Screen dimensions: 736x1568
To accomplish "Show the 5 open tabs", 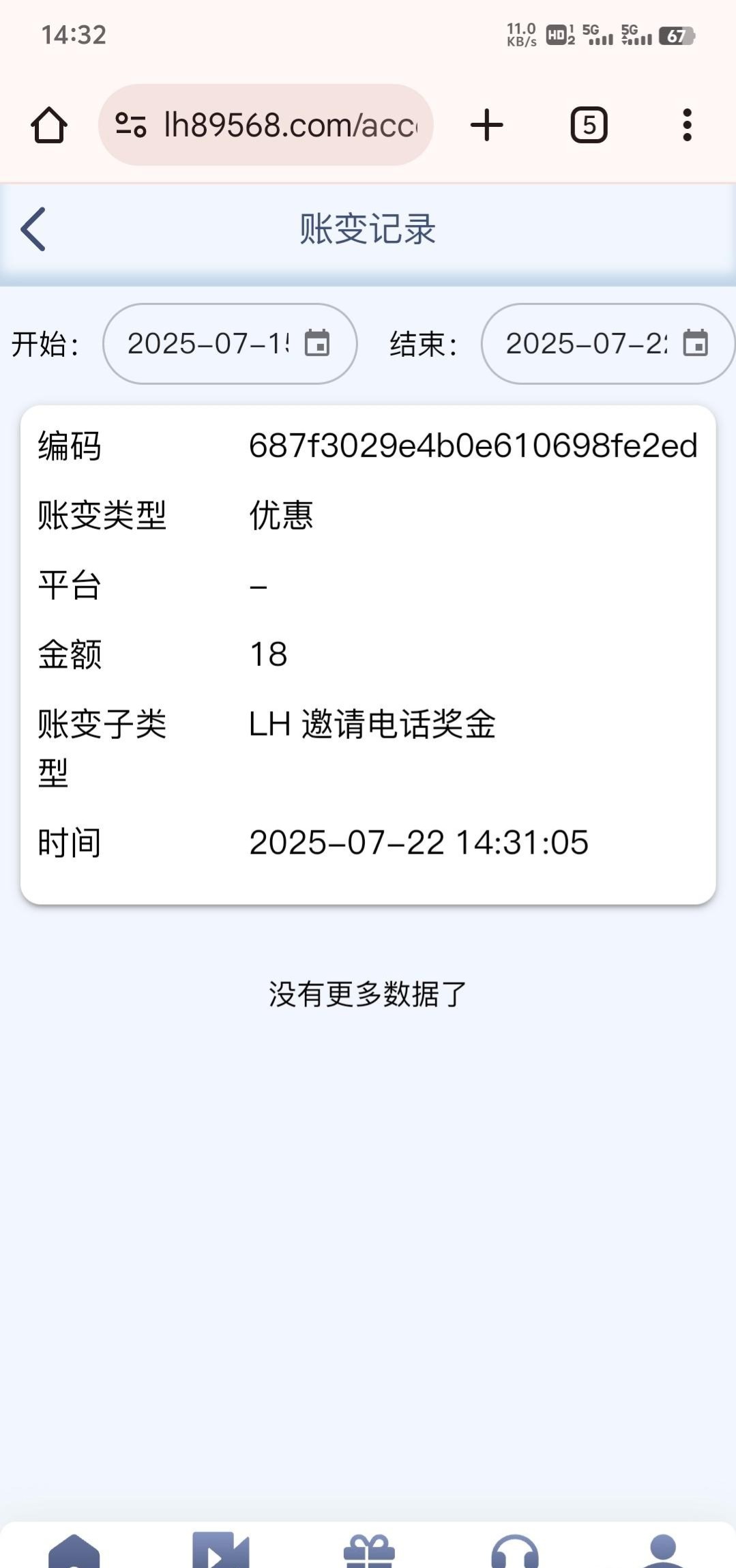I will click(589, 126).
